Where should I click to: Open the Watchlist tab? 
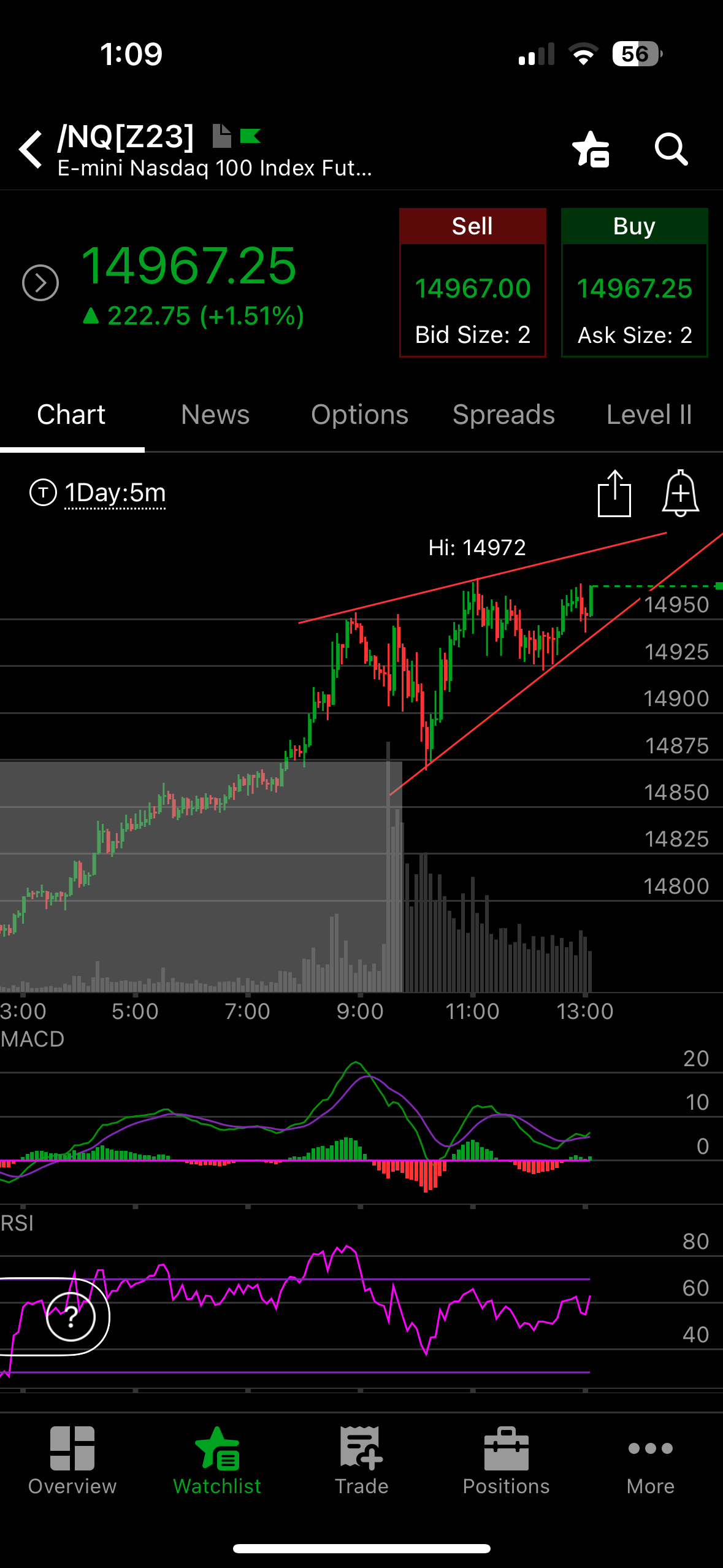217,1461
